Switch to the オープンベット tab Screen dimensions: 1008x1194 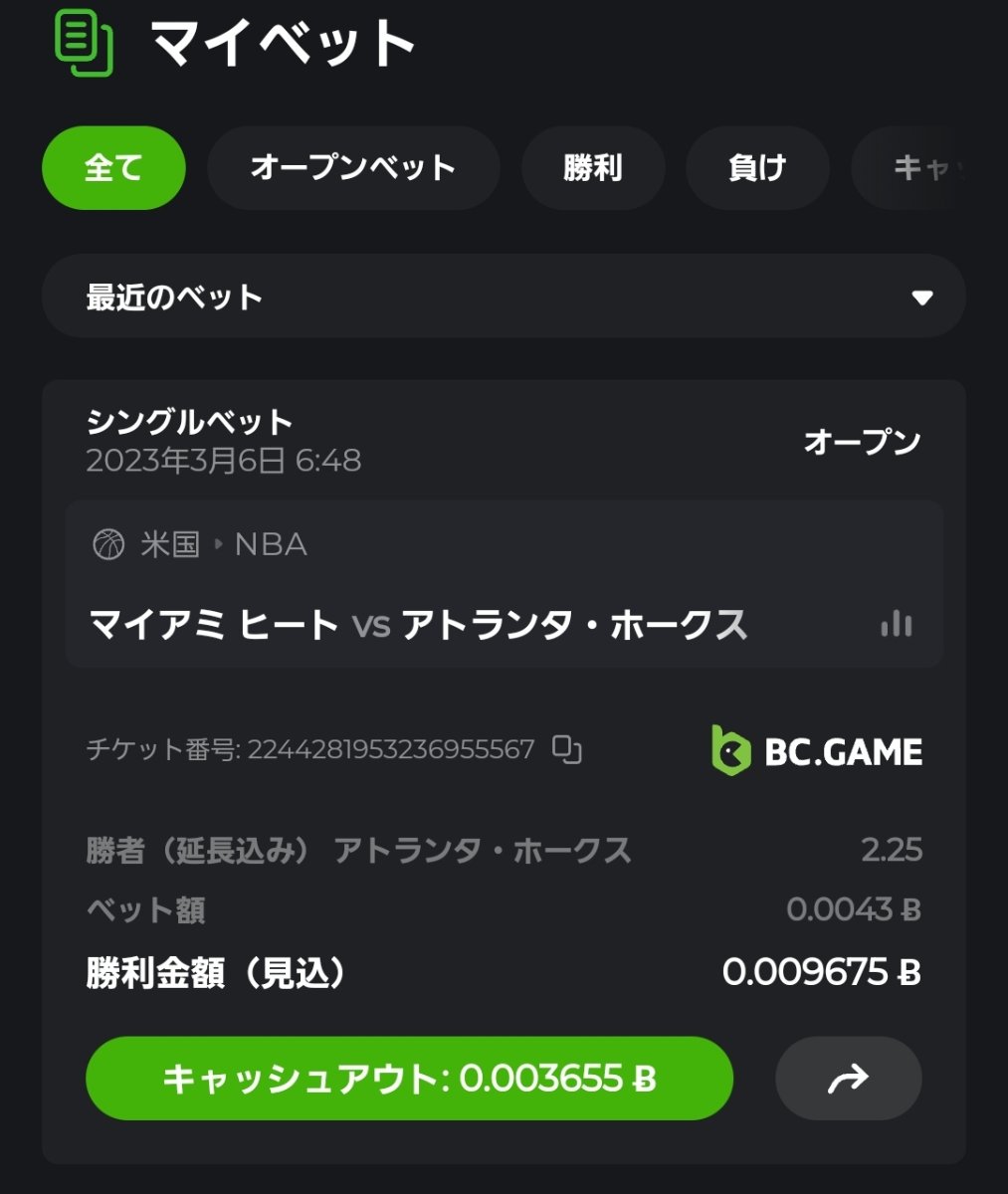[353, 168]
